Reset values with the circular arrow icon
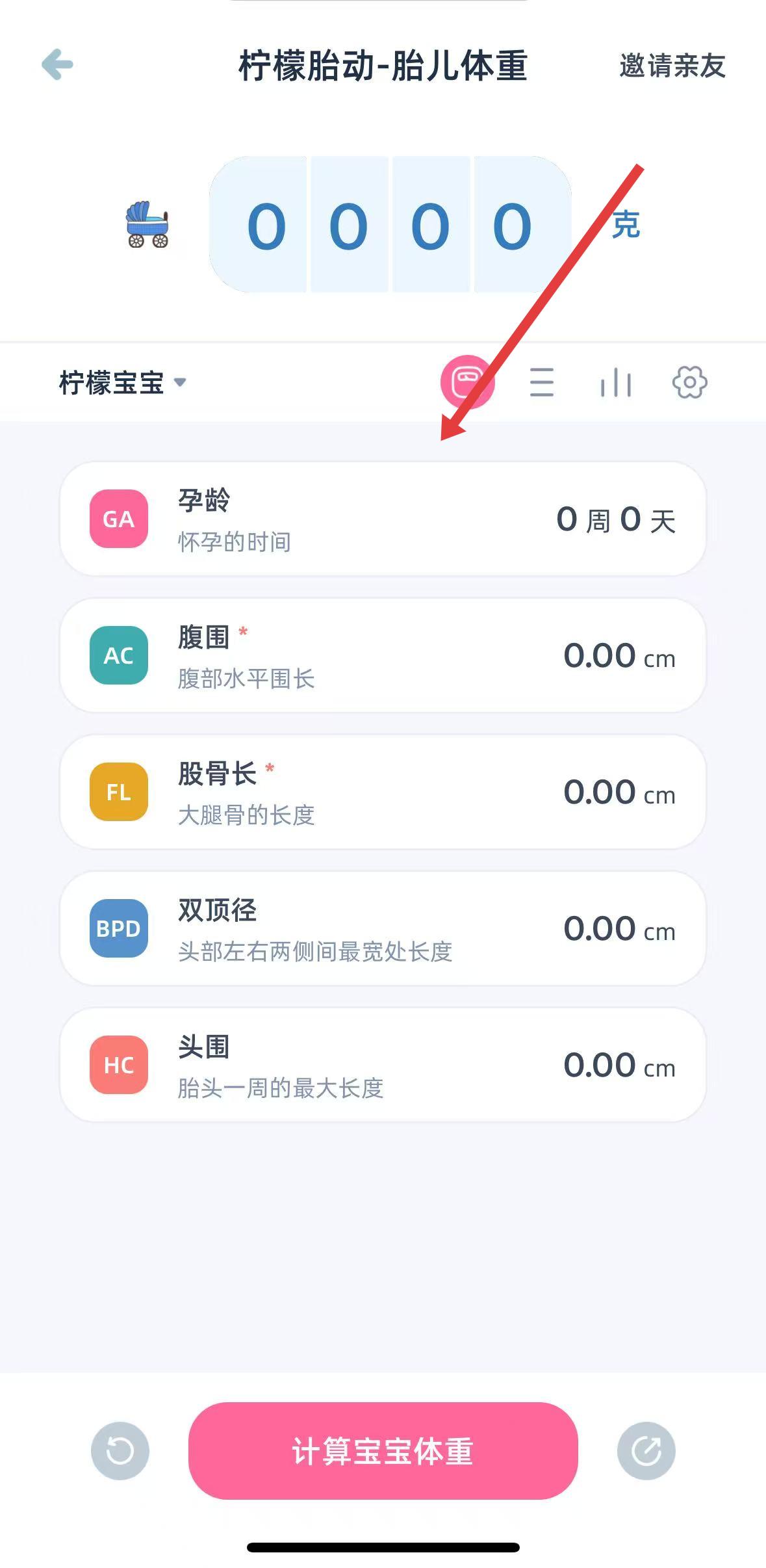 tap(120, 1451)
